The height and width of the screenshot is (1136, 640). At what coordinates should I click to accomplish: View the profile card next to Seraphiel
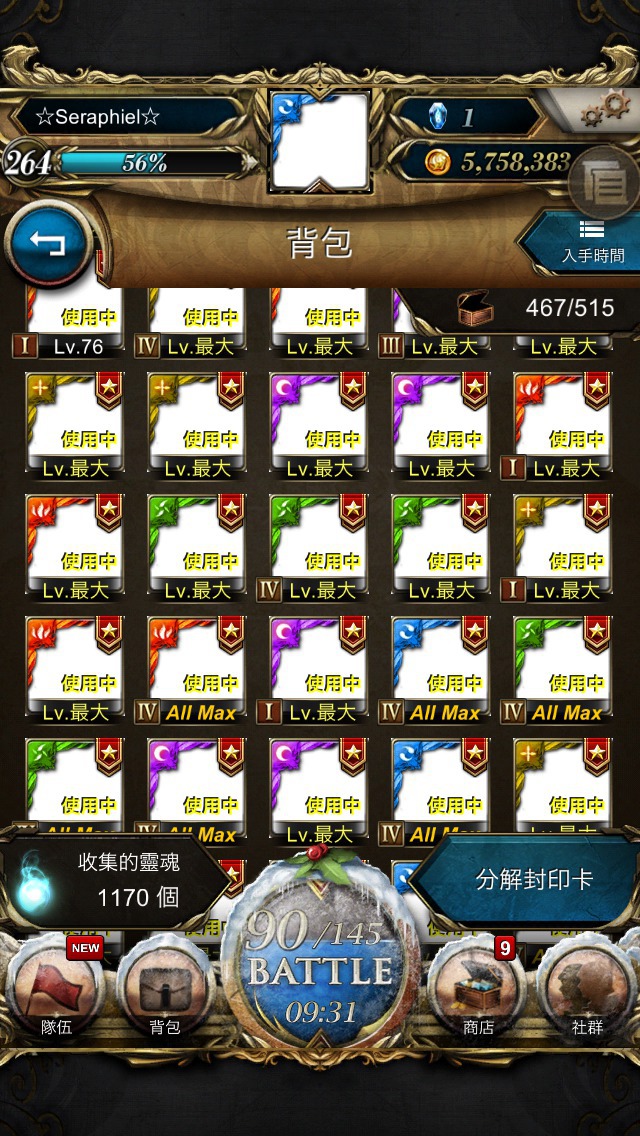[x=319, y=142]
